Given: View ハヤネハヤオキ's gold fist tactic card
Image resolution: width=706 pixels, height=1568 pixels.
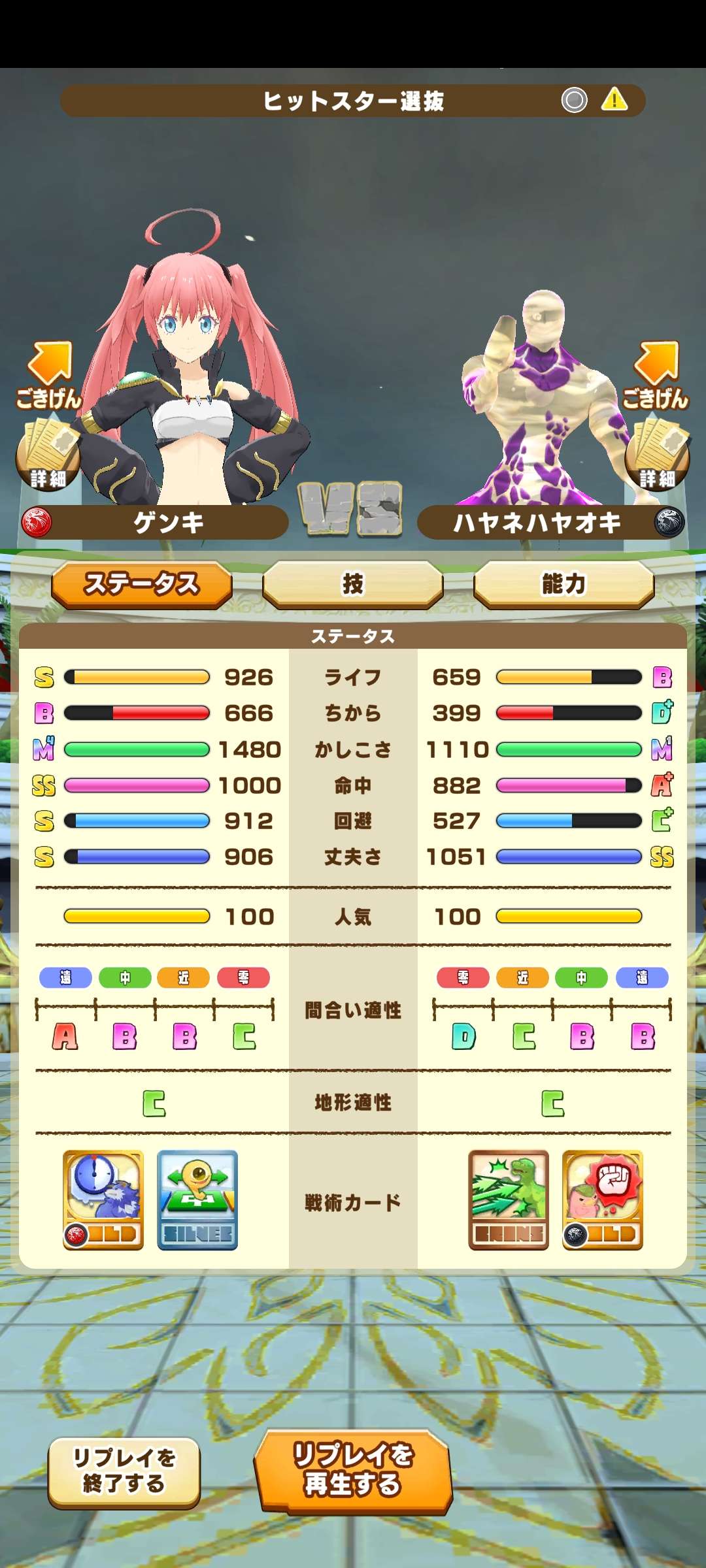Looking at the screenshot, I should coord(603,1200).
